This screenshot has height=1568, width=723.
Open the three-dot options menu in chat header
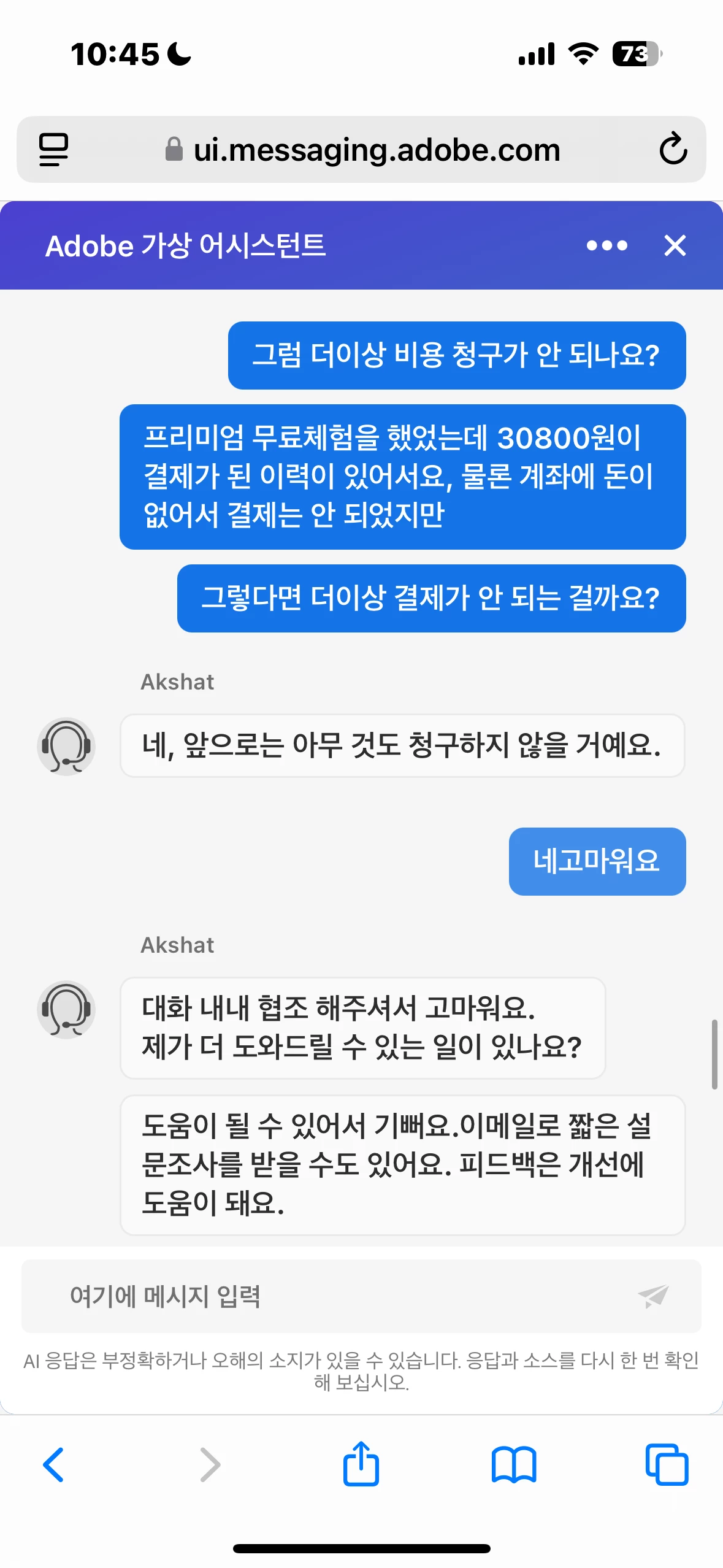click(606, 246)
